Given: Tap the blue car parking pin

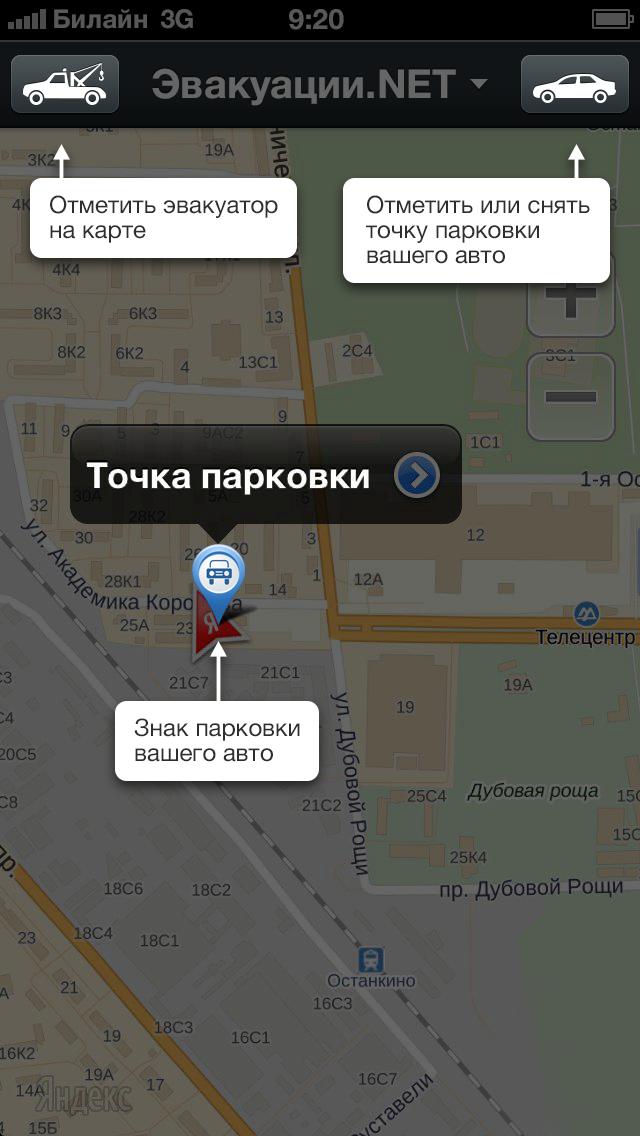Looking at the screenshot, I should [x=218, y=572].
